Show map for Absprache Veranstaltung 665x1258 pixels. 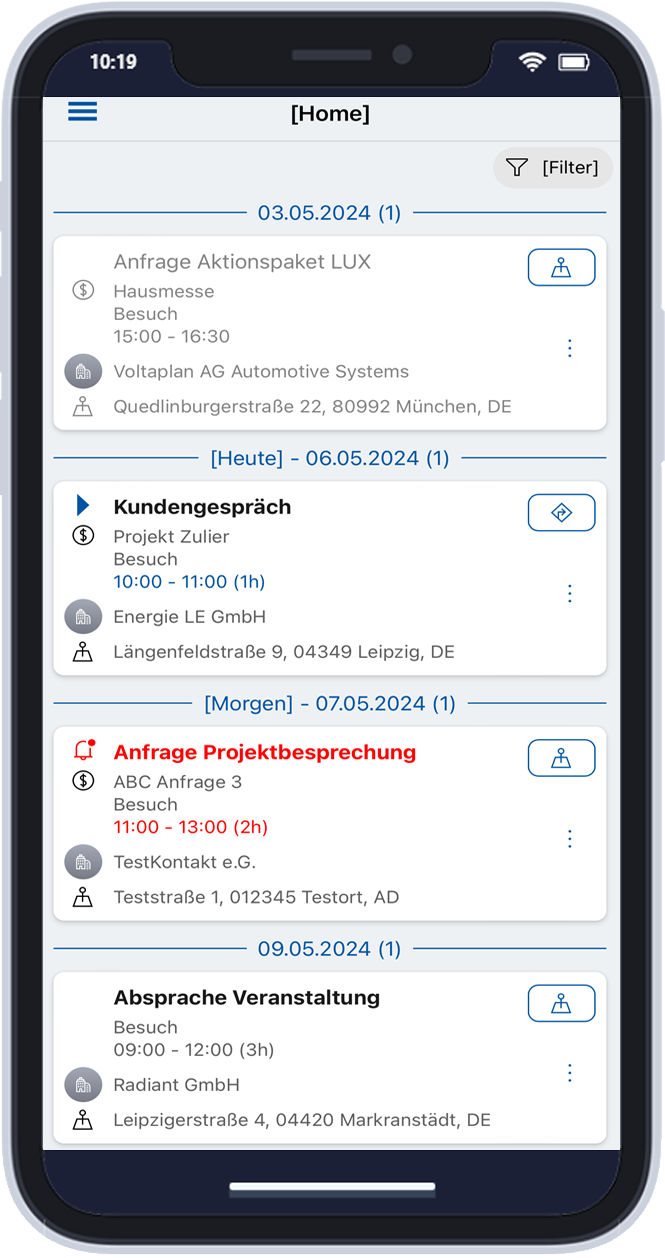coord(561,1003)
